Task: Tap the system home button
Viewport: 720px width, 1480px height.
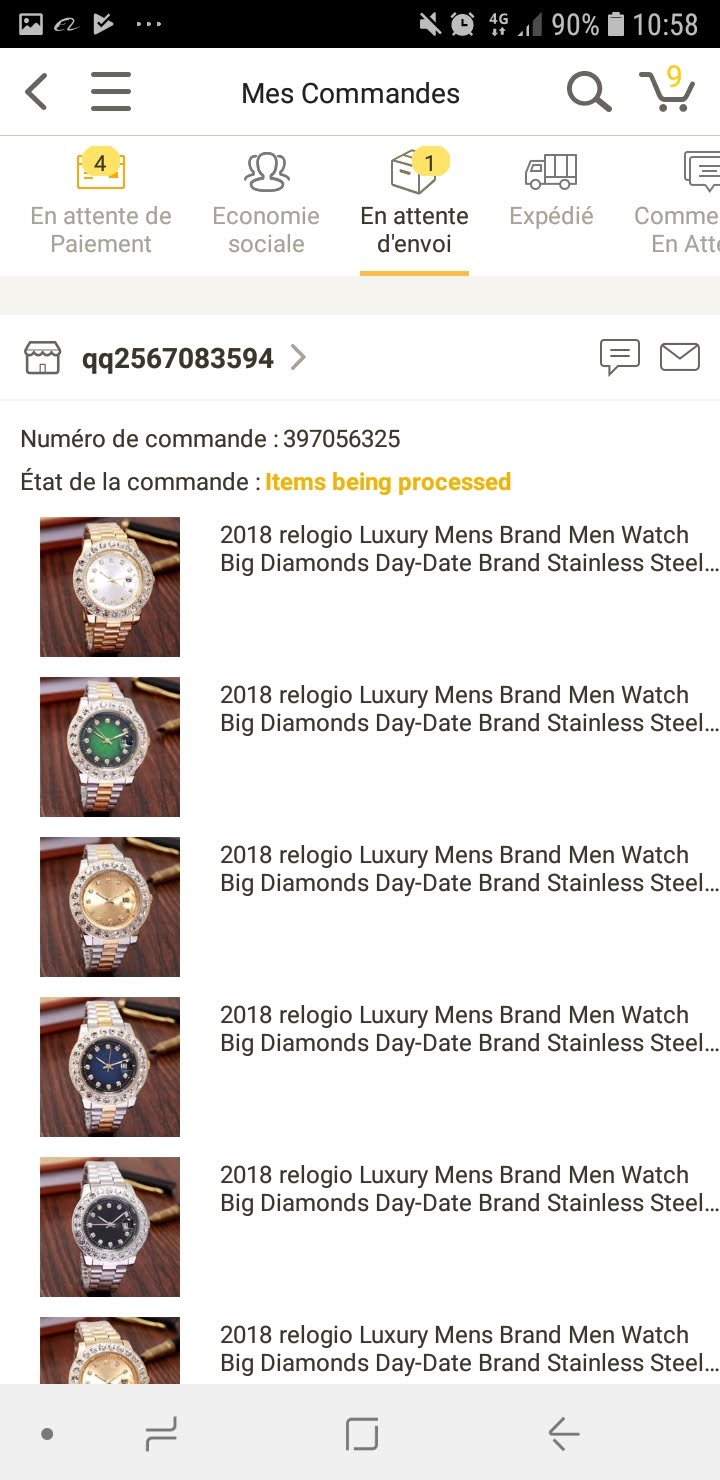Action: pos(361,1435)
